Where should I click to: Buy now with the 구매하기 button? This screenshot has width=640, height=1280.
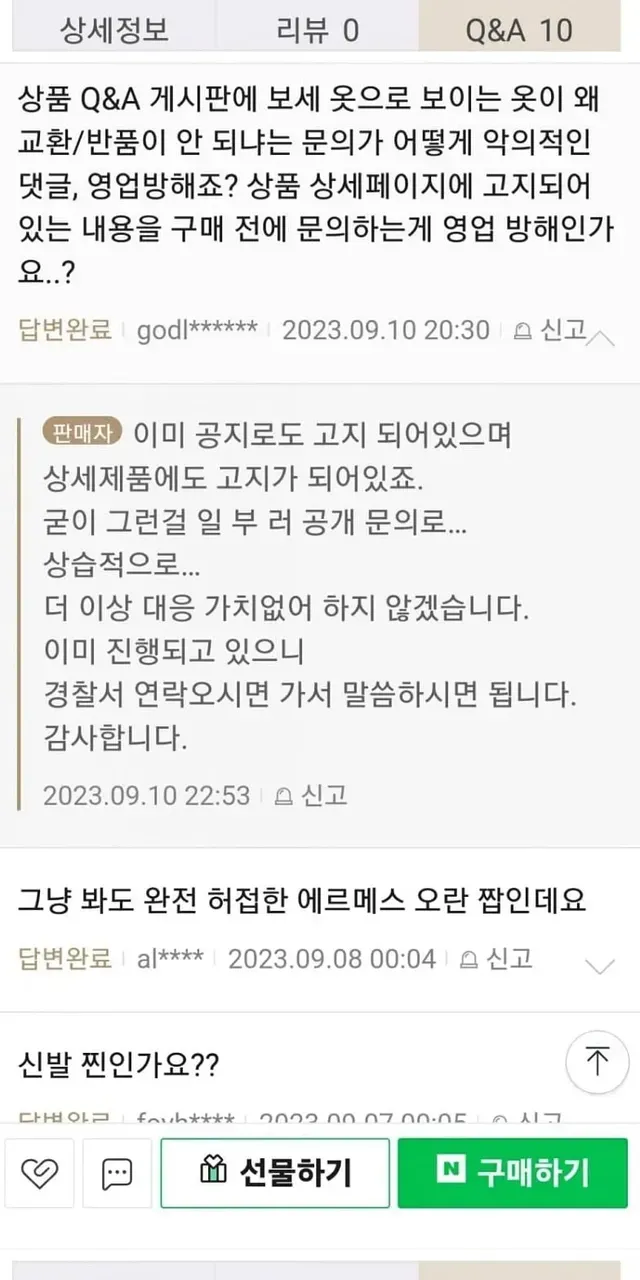point(512,1172)
